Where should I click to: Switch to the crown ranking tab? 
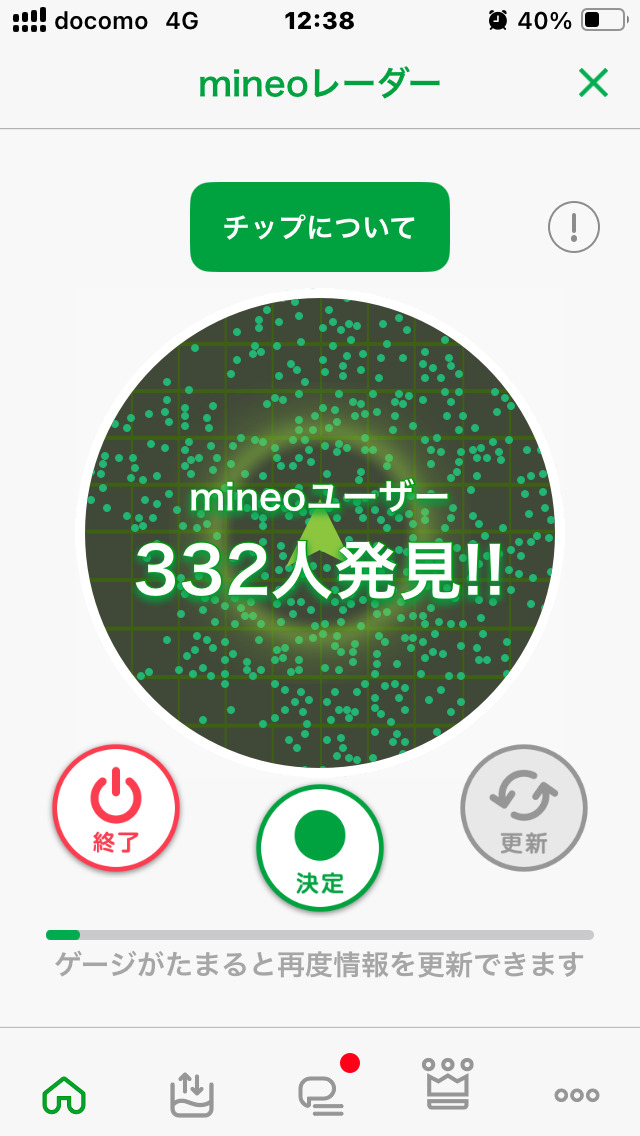tap(448, 1085)
